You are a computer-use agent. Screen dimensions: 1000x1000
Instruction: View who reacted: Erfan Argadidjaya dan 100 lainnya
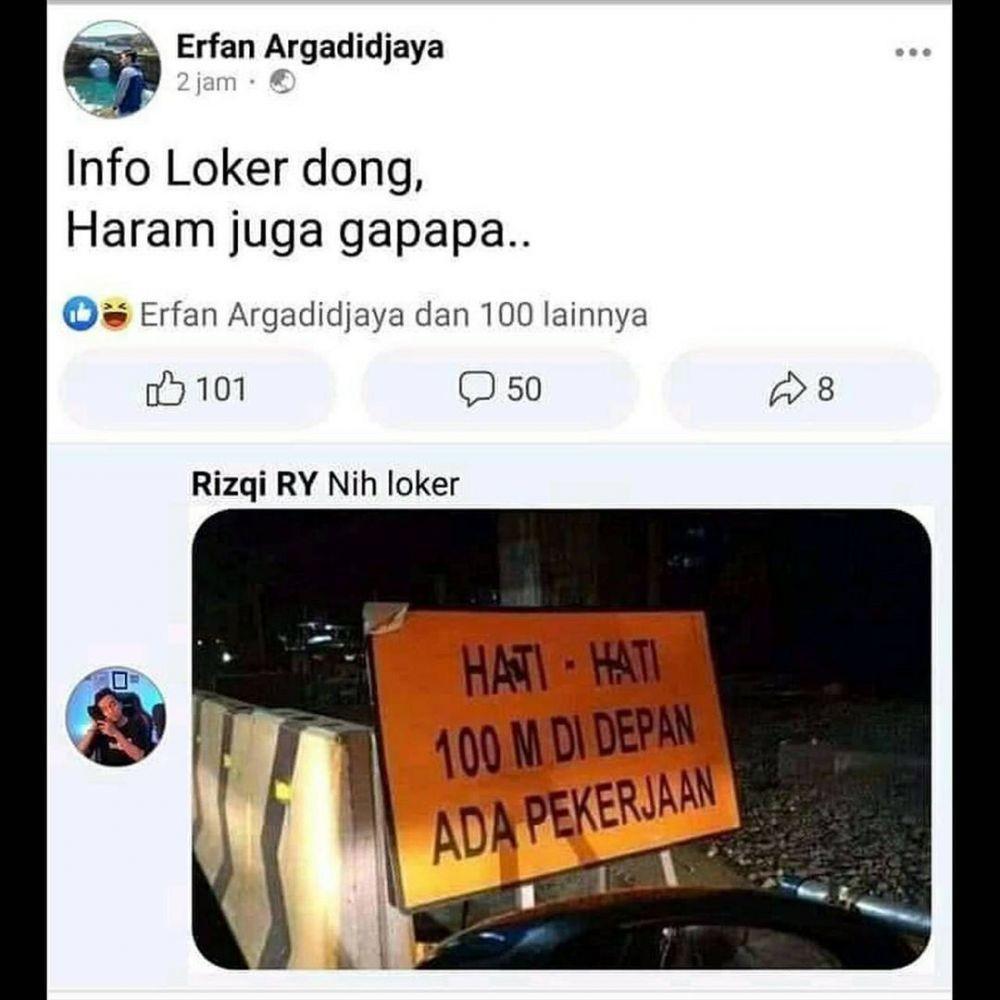point(392,316)
